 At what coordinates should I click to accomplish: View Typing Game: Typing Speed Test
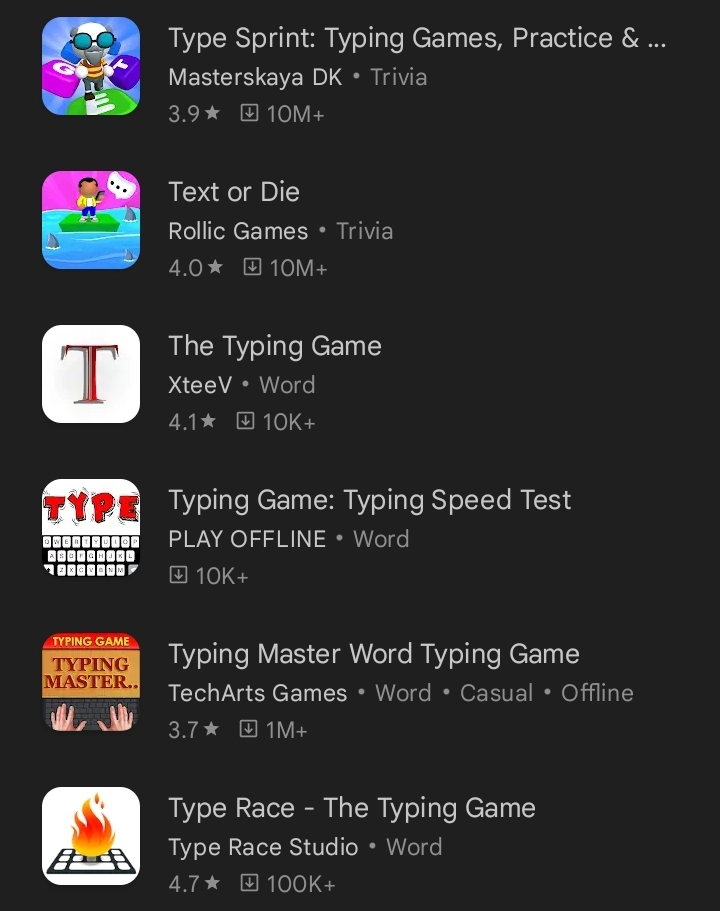[370, 500]
